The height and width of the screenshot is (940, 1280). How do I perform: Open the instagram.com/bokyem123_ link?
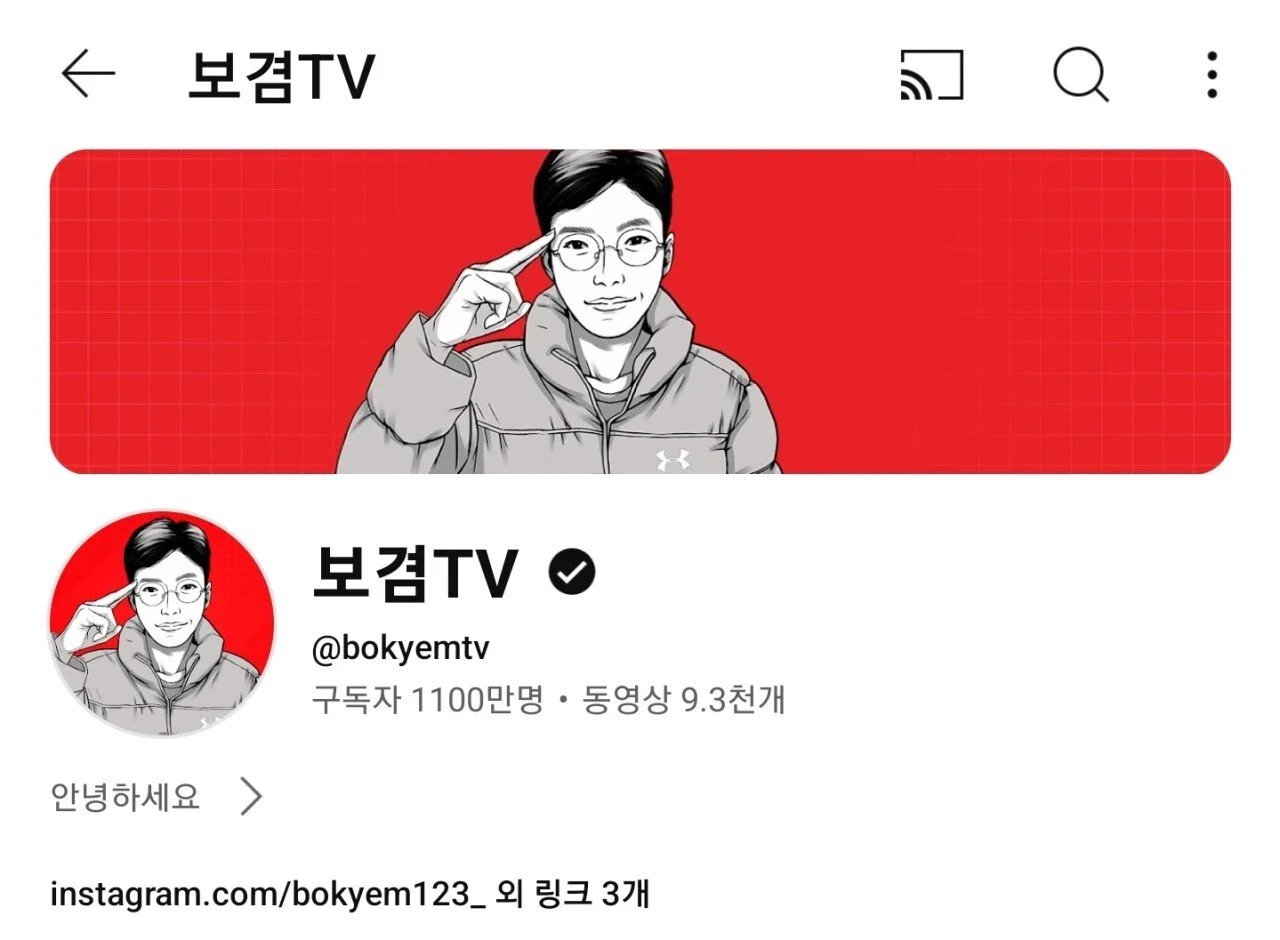[x=268, y=893]
